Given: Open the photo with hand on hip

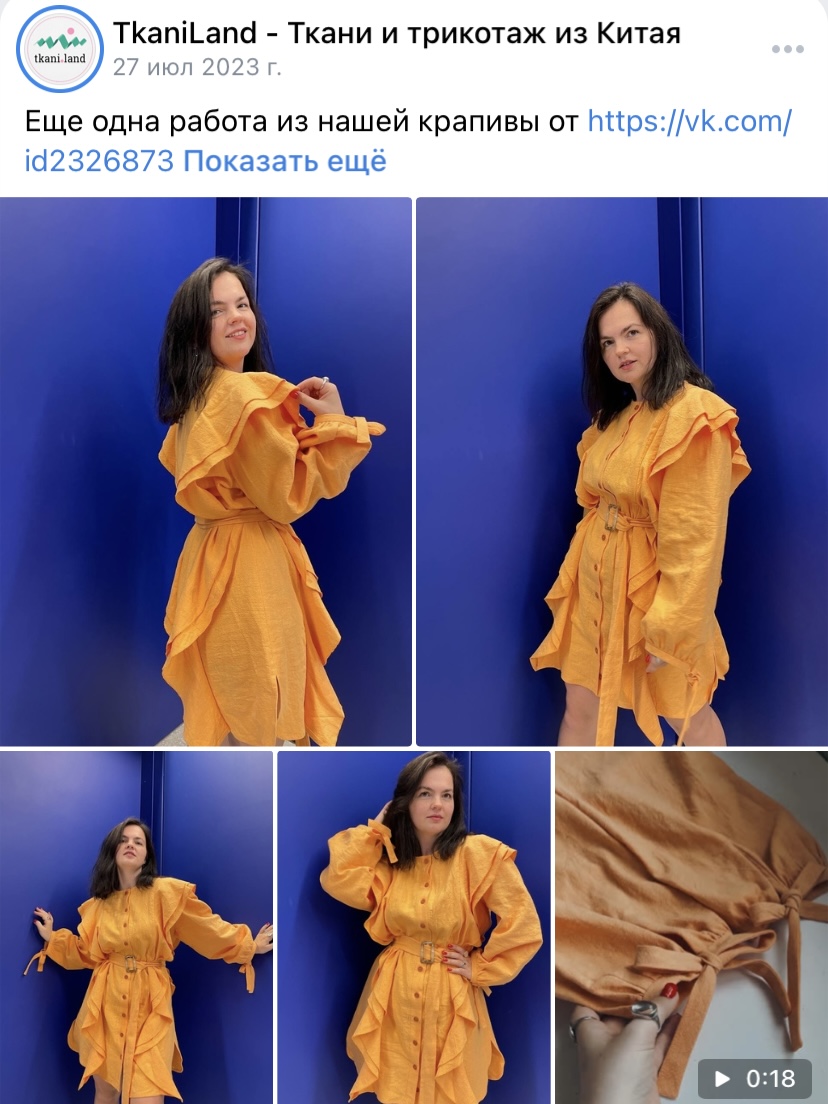Looking at the screenshot, I should (x=414, y=926).
